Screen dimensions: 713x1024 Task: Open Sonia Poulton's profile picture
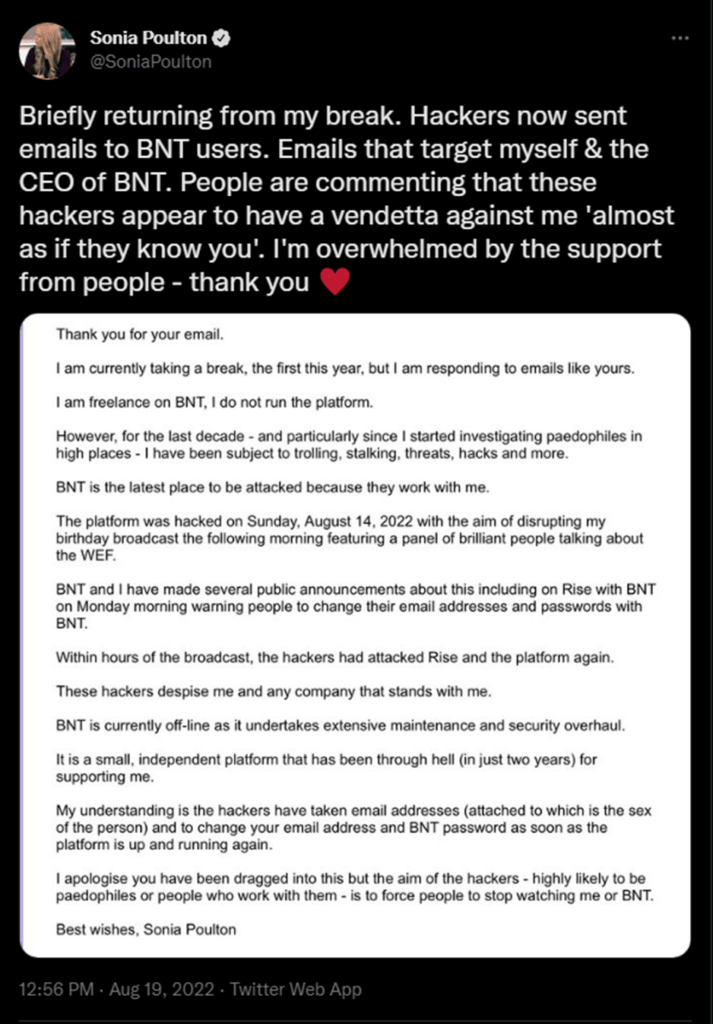click(x=47, y=51)
